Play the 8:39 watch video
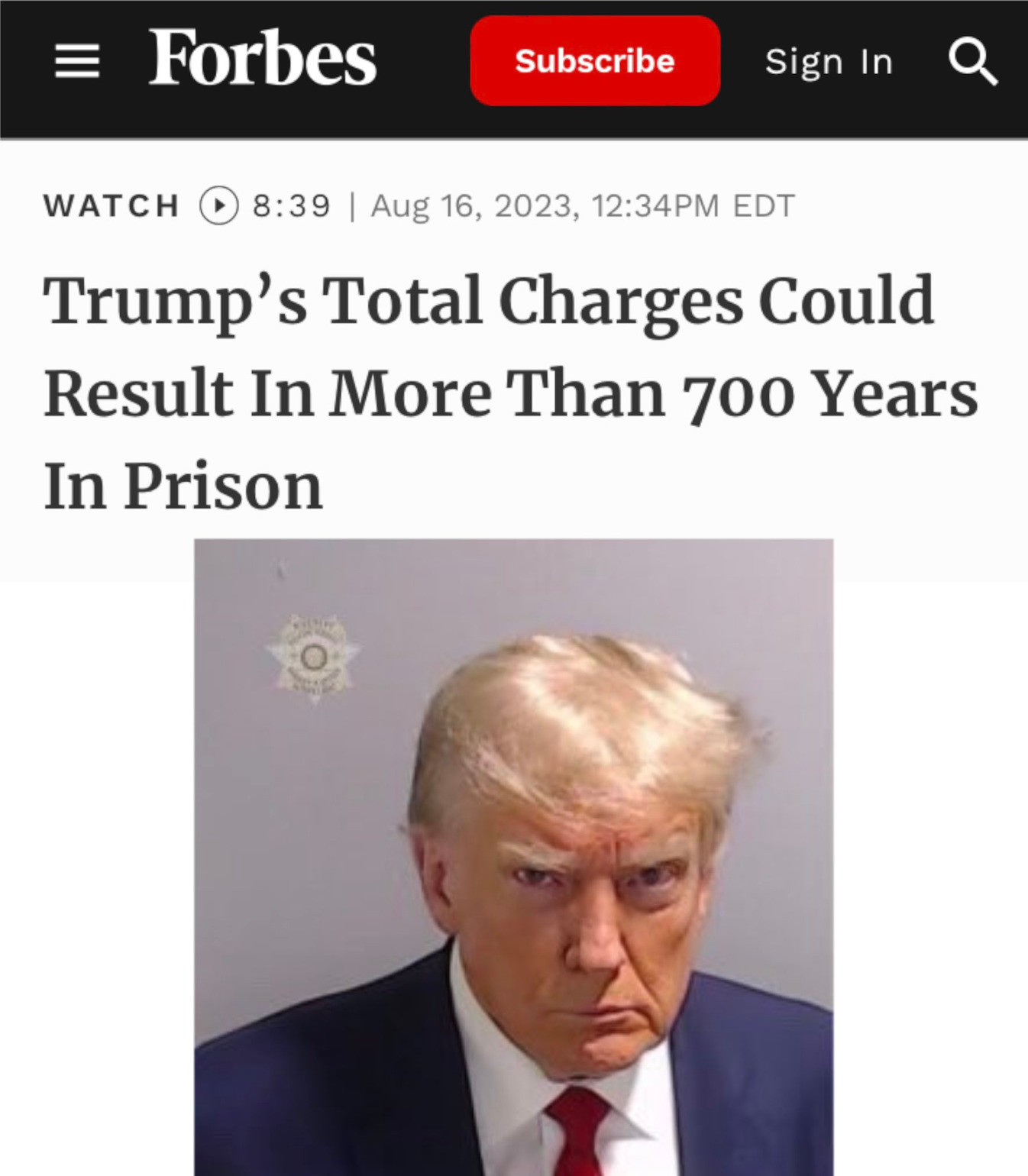1028x1176 pixels. [219, 205]
